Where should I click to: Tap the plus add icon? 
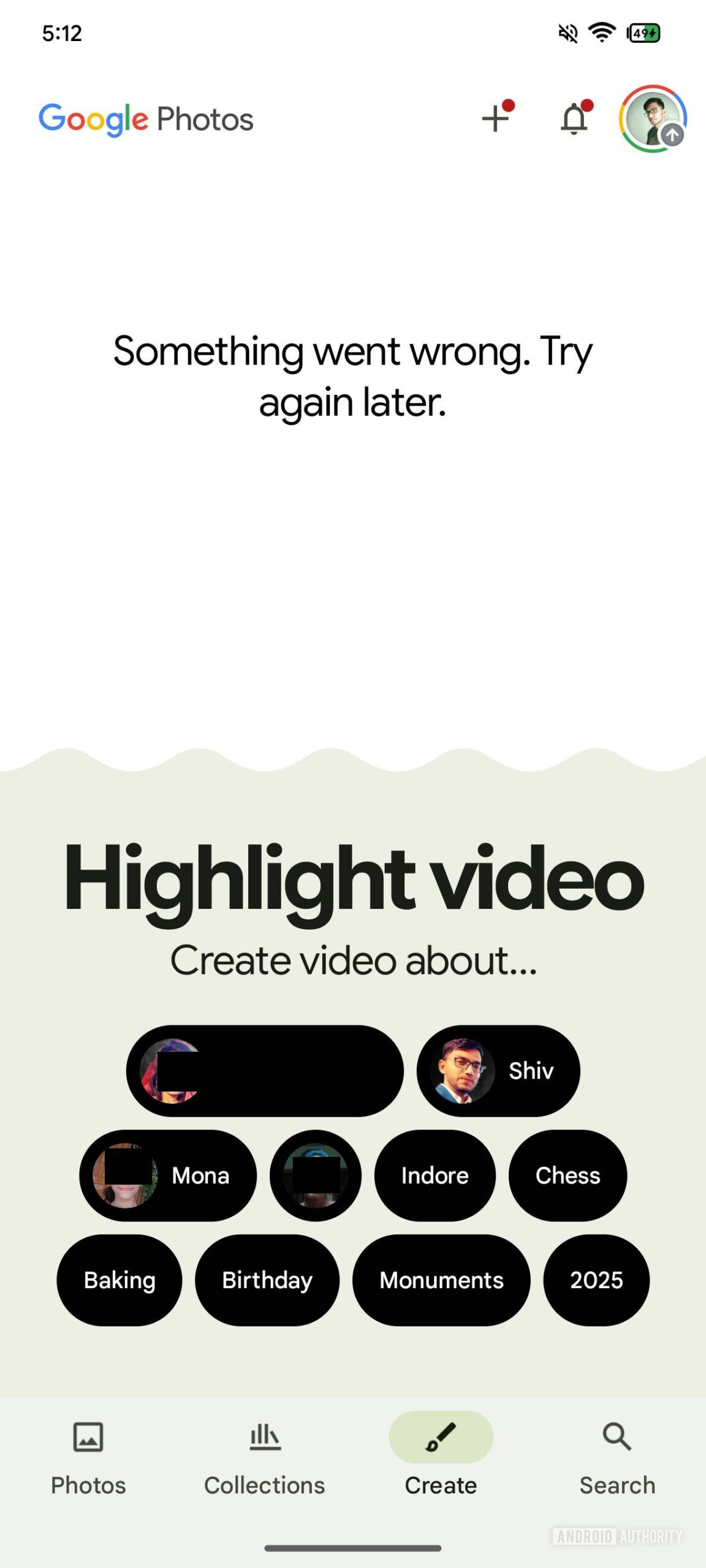(x=496, y=118)
